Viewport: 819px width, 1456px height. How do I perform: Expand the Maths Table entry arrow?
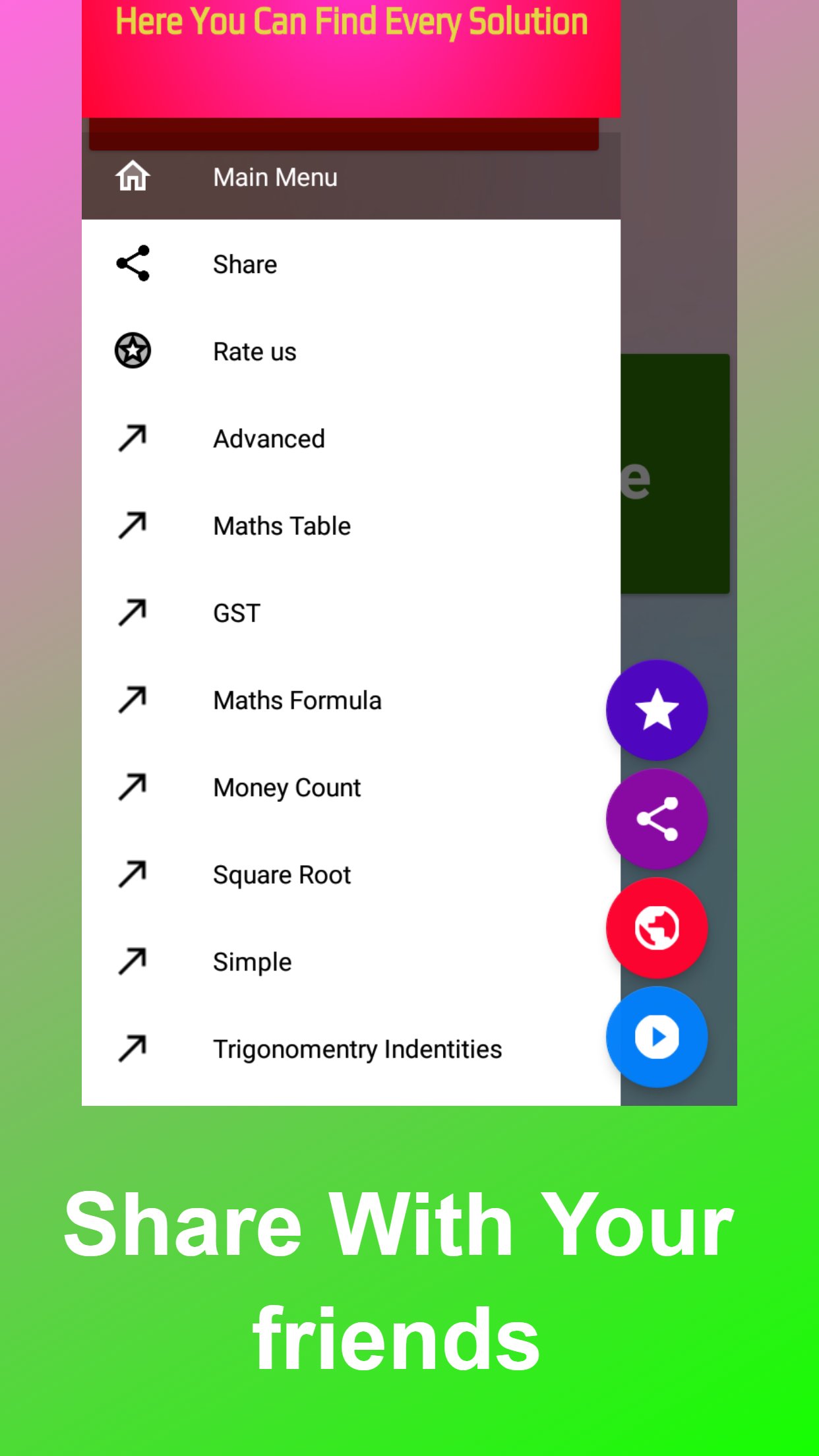[x=132, y=525]
